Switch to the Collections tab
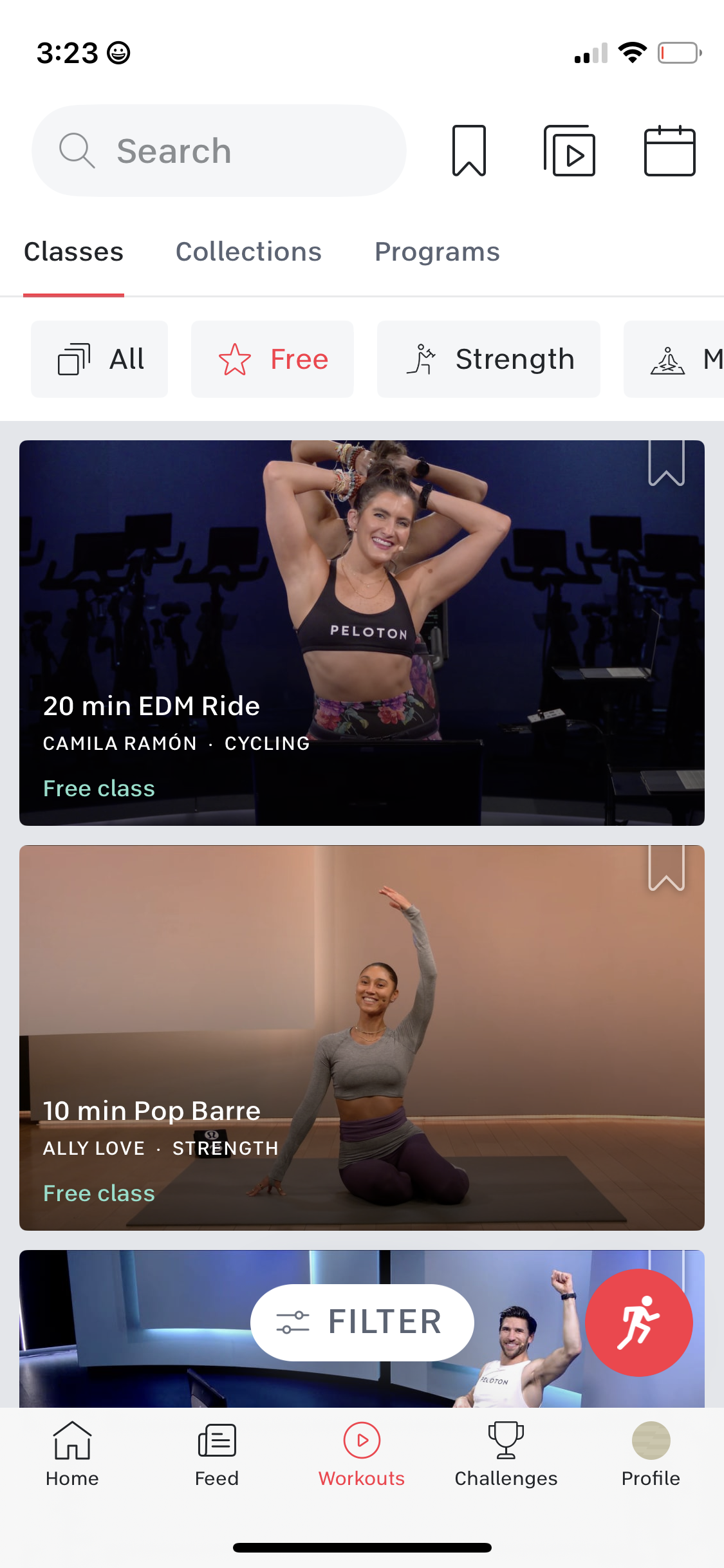Image resolution: width=724 pixels, height=1568 pixels. 249,252
